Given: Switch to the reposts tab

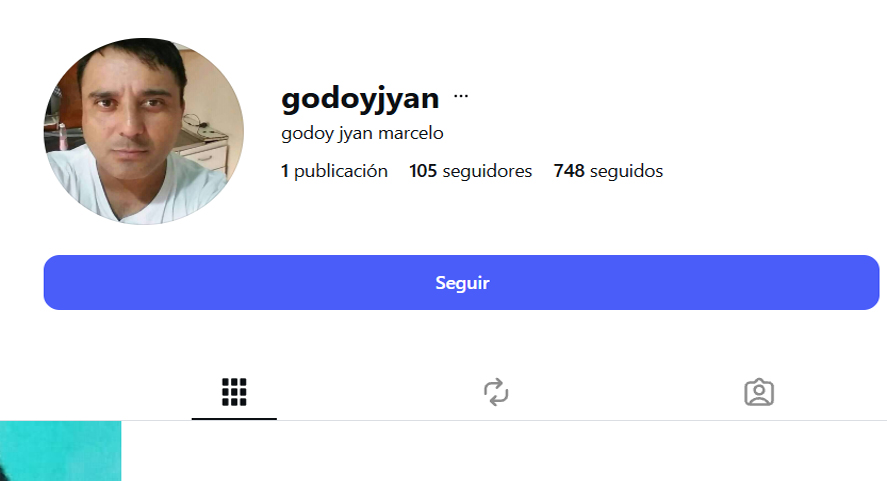Looking at the screenshot, I should [x=496, y=392].
